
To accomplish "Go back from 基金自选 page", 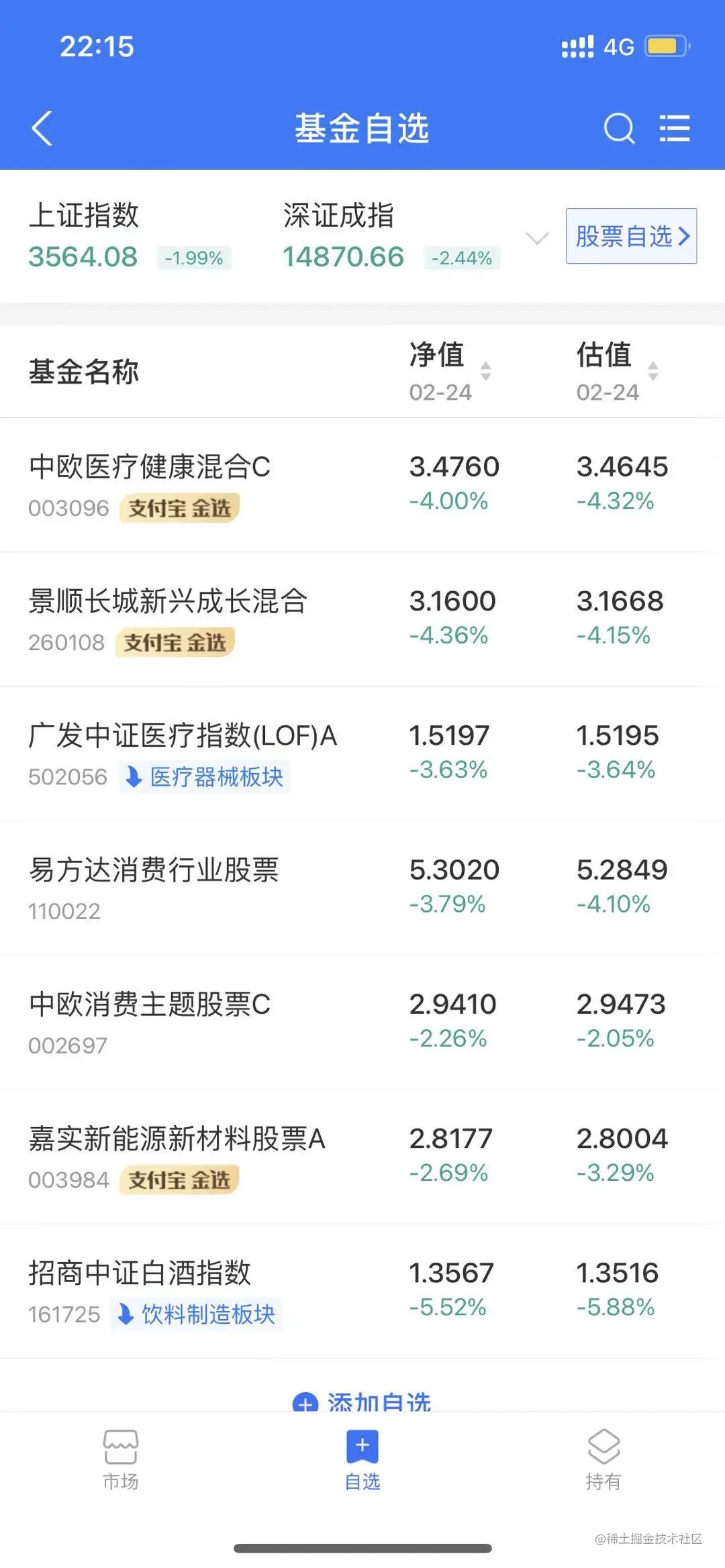I will [x=42, y=128].
